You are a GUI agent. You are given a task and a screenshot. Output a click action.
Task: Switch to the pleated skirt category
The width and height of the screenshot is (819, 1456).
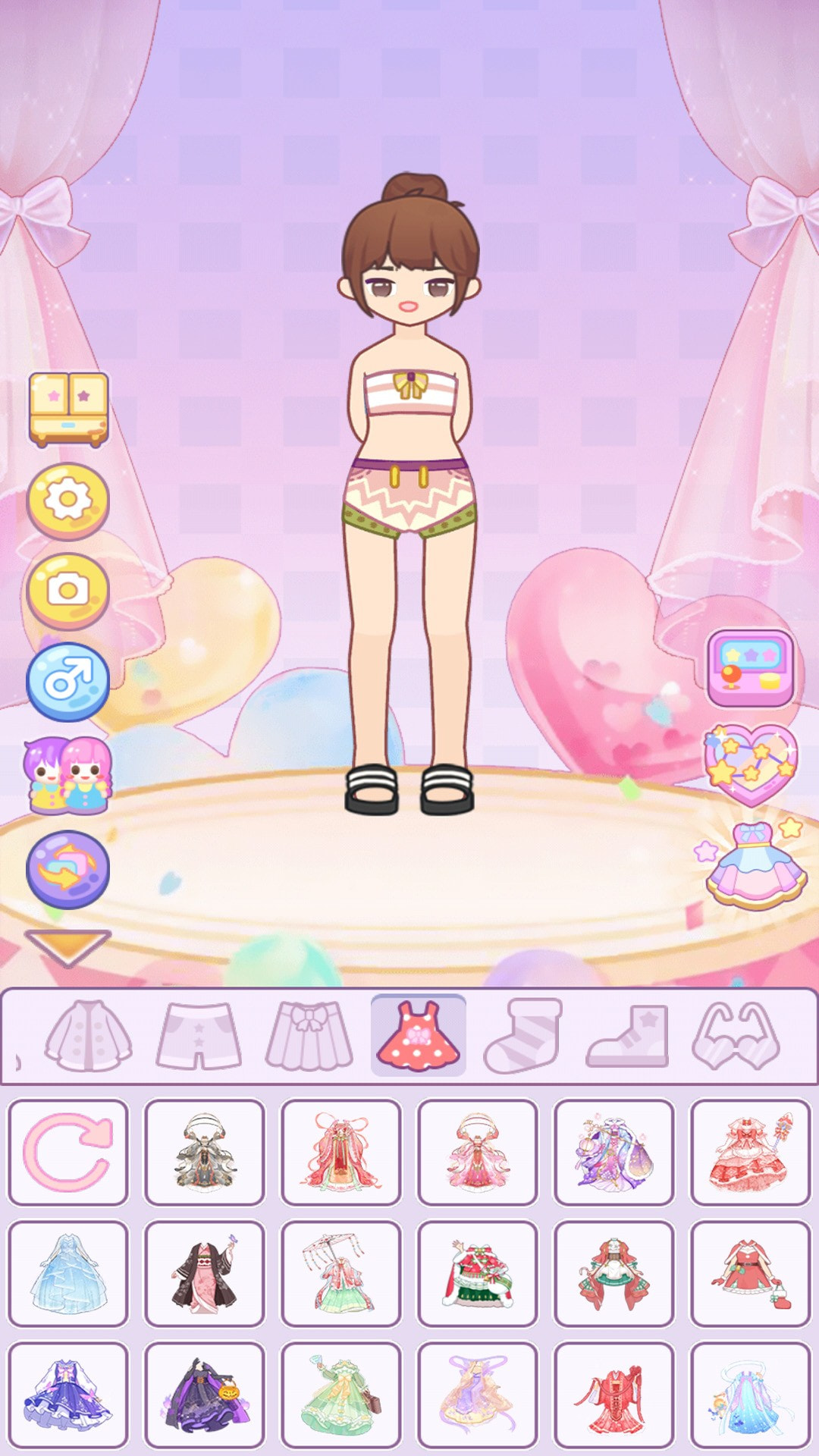click(x=309, y=1036)
